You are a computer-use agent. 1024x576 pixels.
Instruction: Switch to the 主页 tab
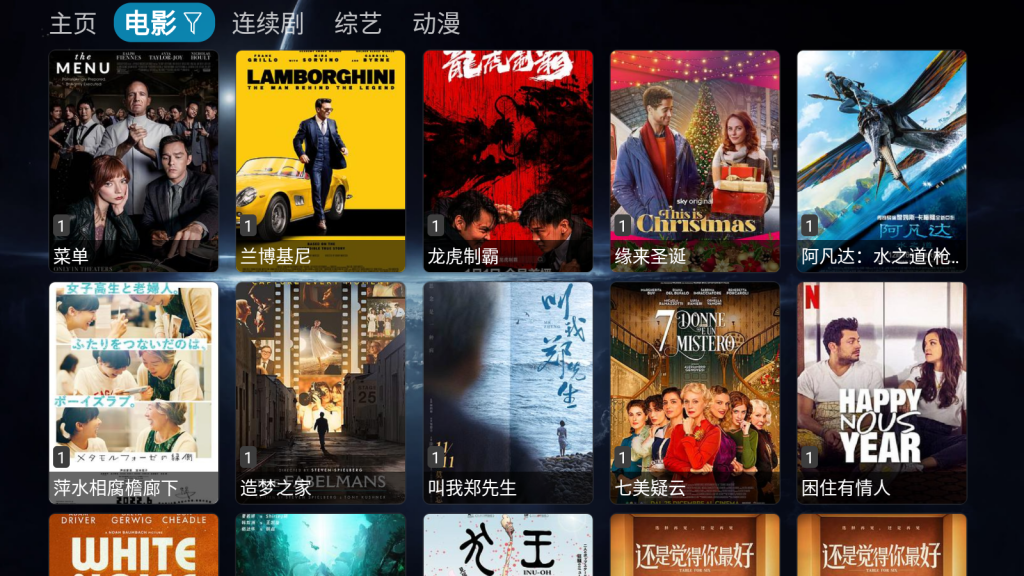(73, 23)
